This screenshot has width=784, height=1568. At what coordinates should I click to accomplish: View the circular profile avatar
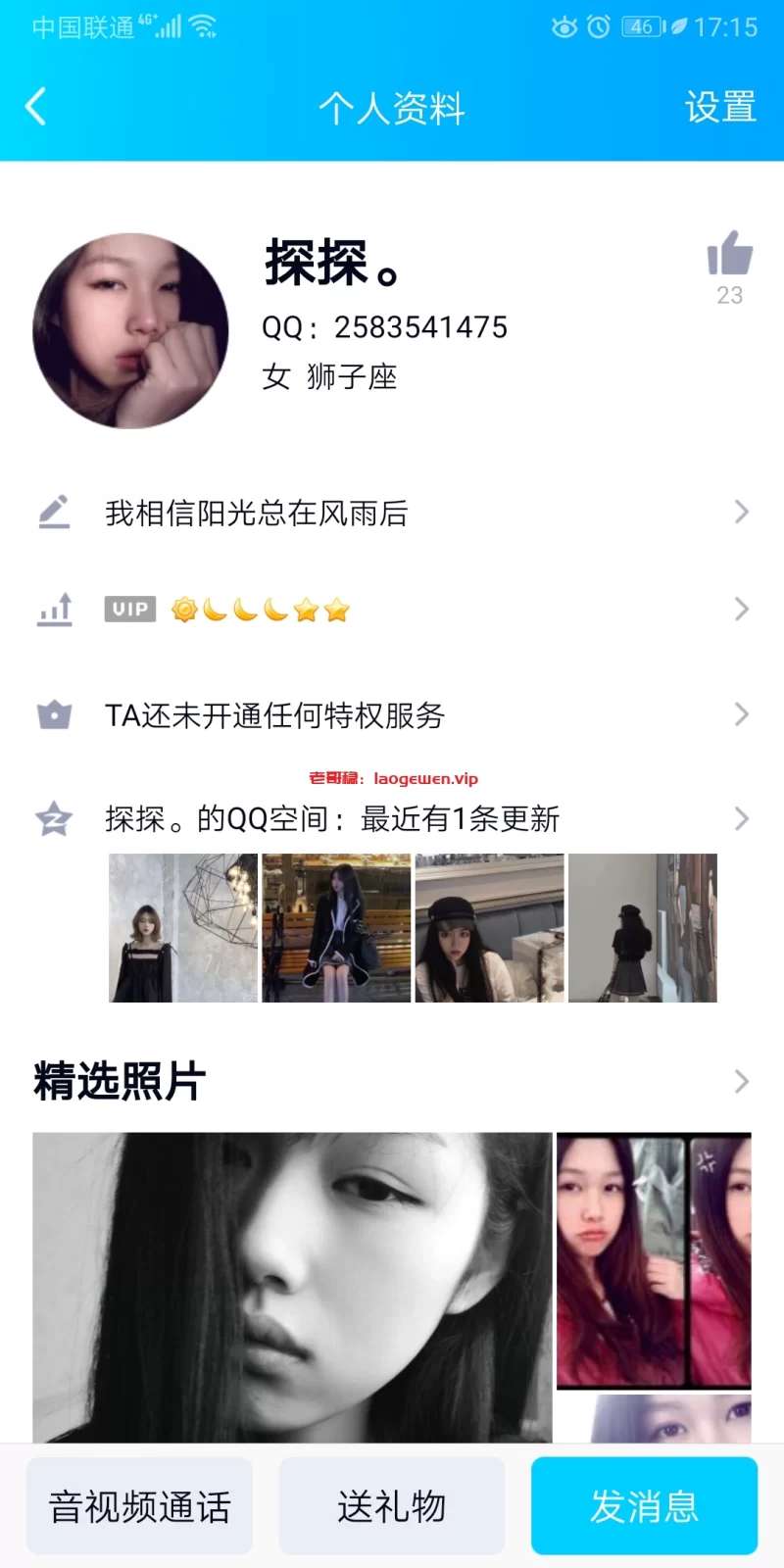coord(130,331)
